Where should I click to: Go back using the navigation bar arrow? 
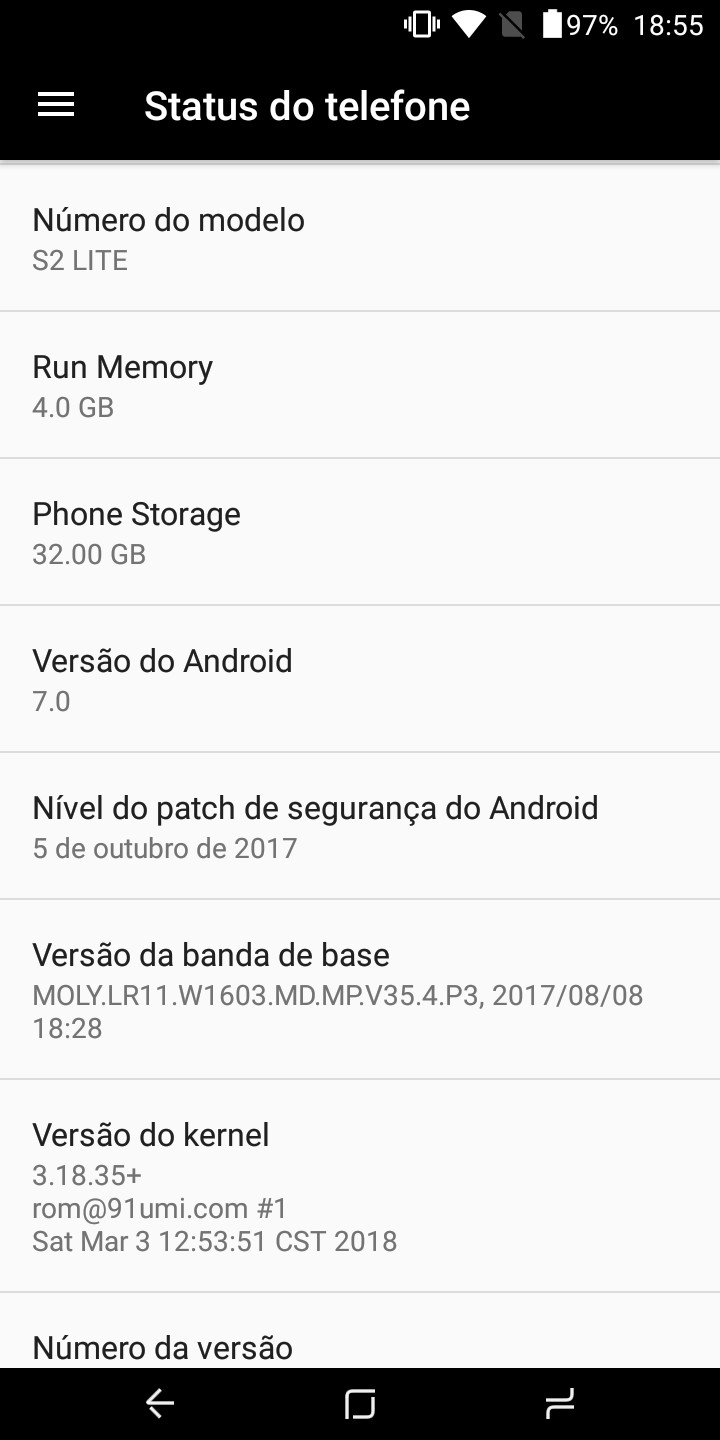[160, 1404]
